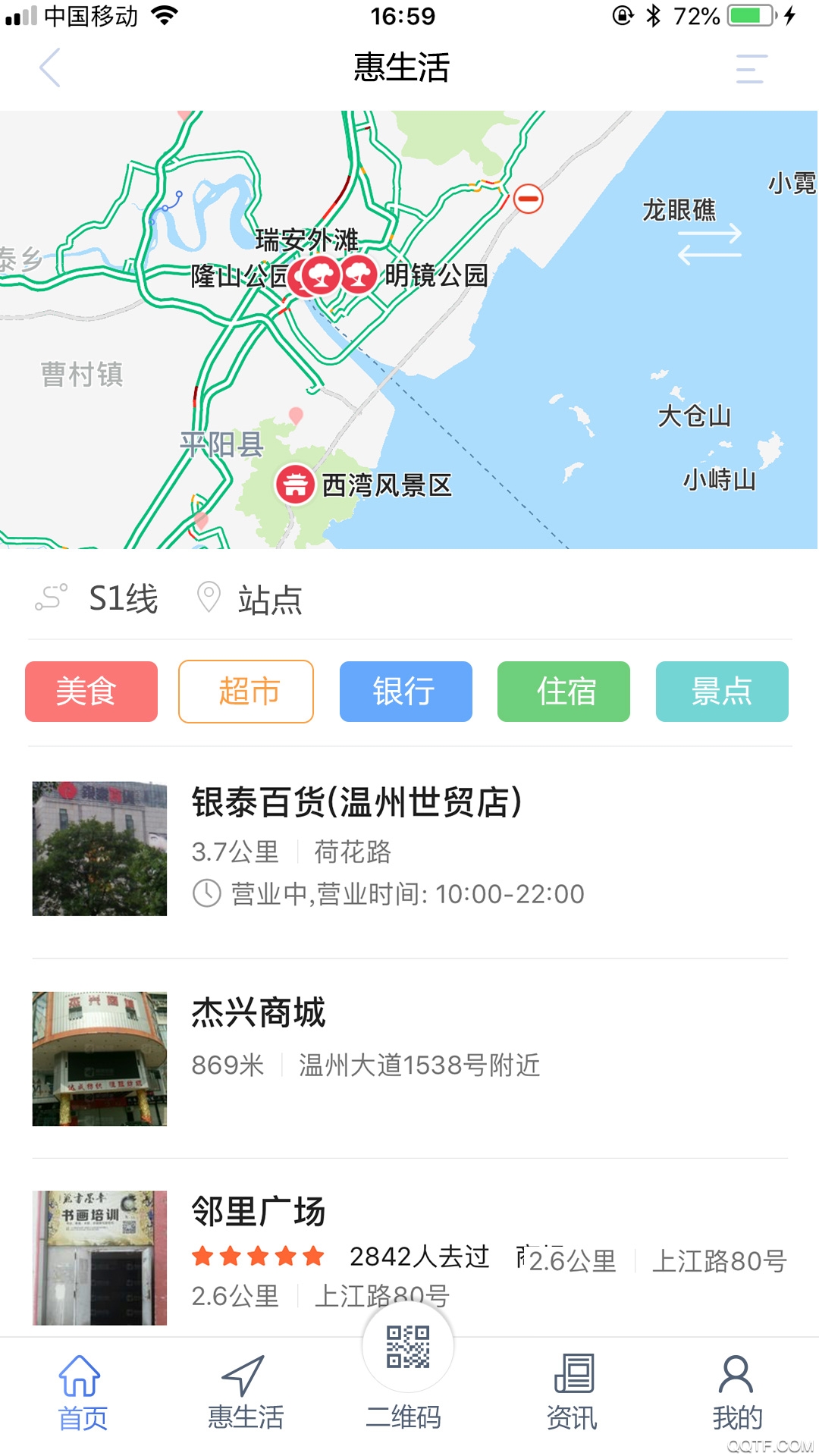
Task: Go back using the top-left arrow
Action: coord(50,67)
